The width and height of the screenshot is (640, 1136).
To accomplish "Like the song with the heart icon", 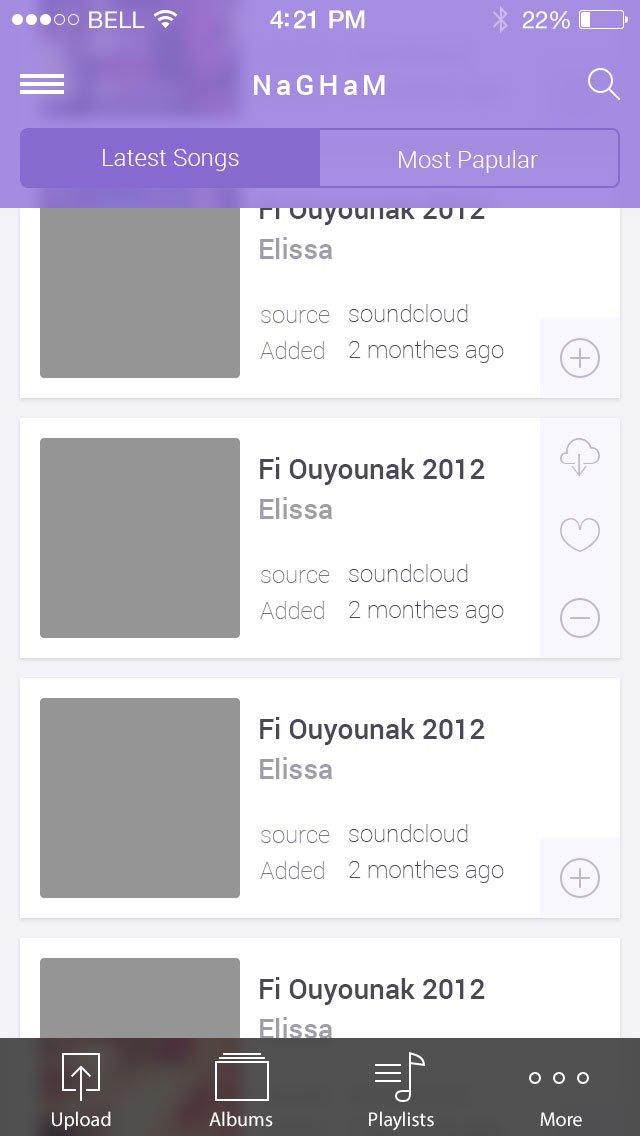I will [x=580, y=535].
